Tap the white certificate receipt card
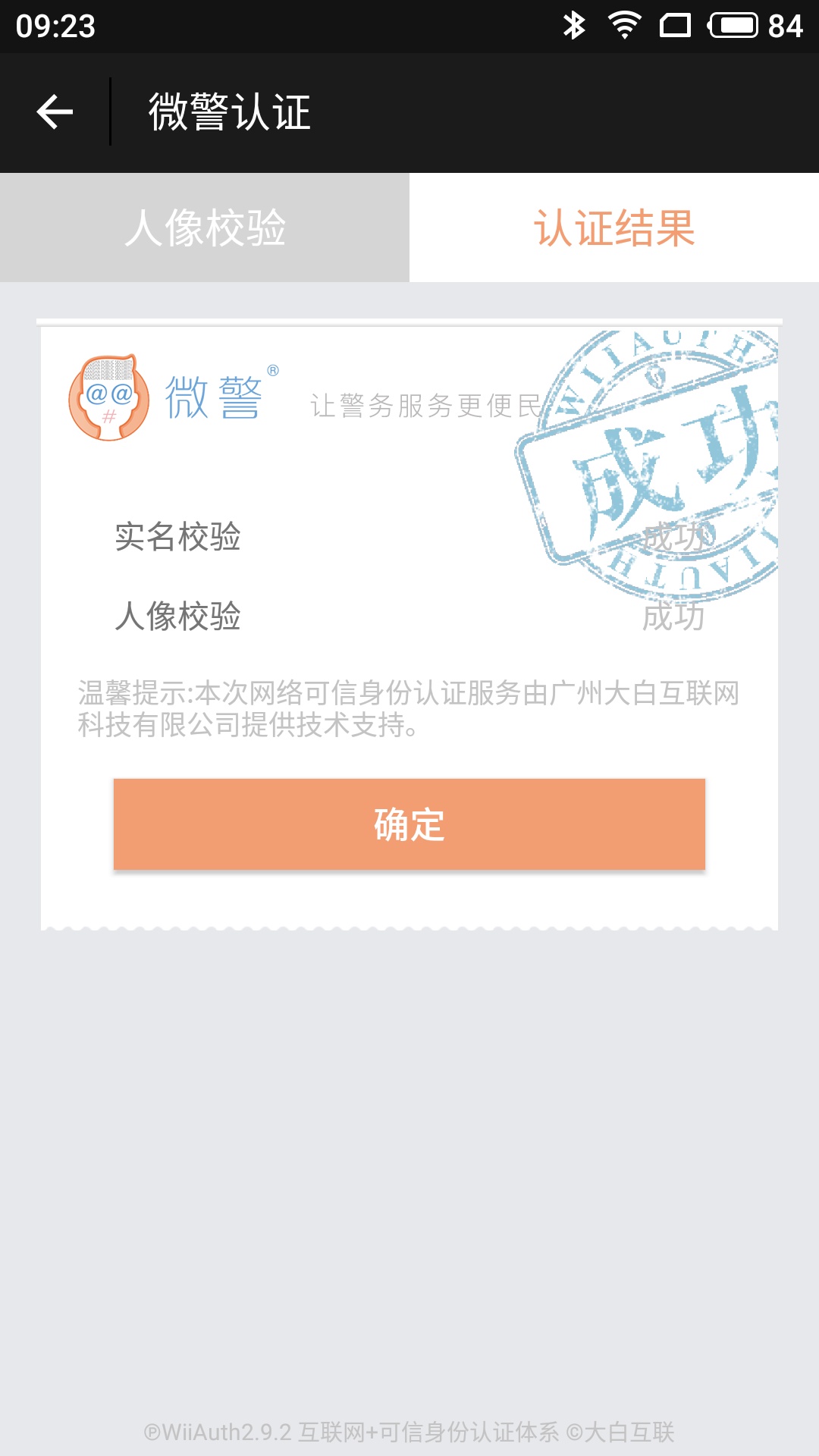The width and height of the screenshot is (819, 1456). 409,622
